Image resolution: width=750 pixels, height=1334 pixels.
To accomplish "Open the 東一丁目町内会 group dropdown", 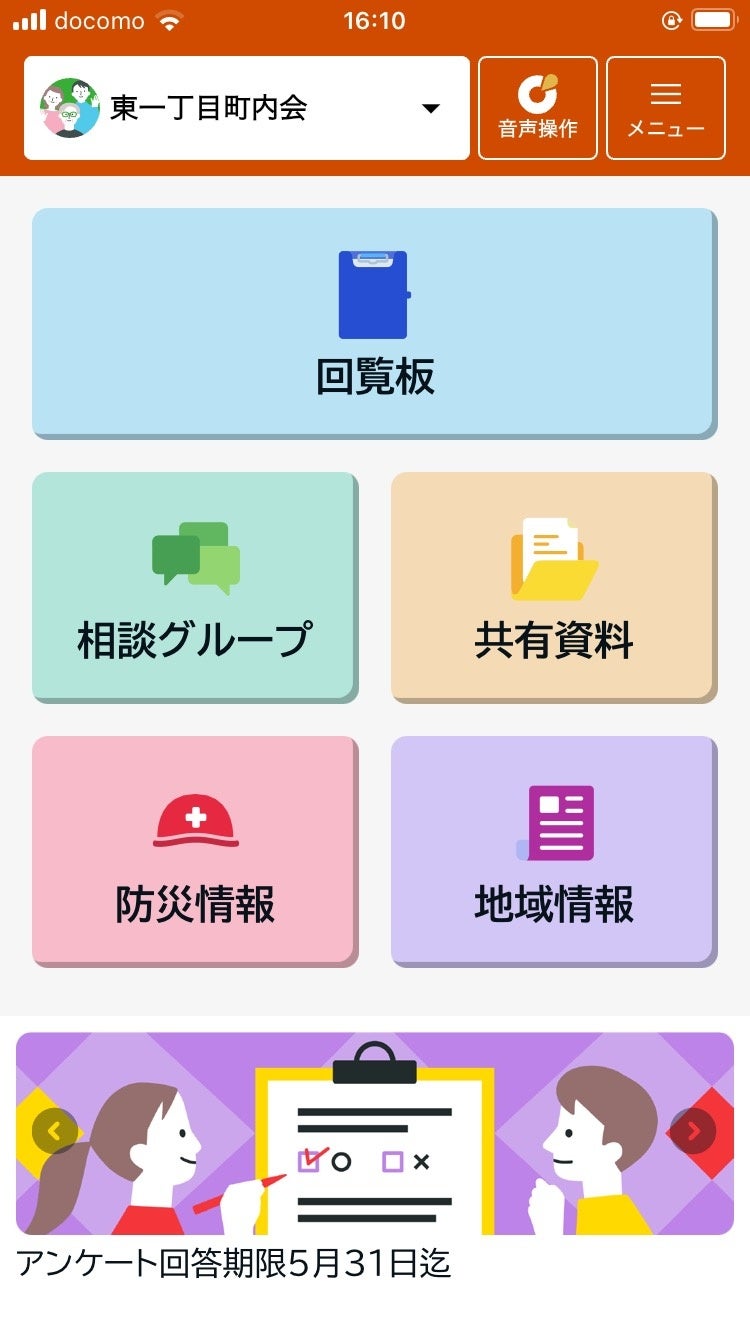I will point(246,108).
